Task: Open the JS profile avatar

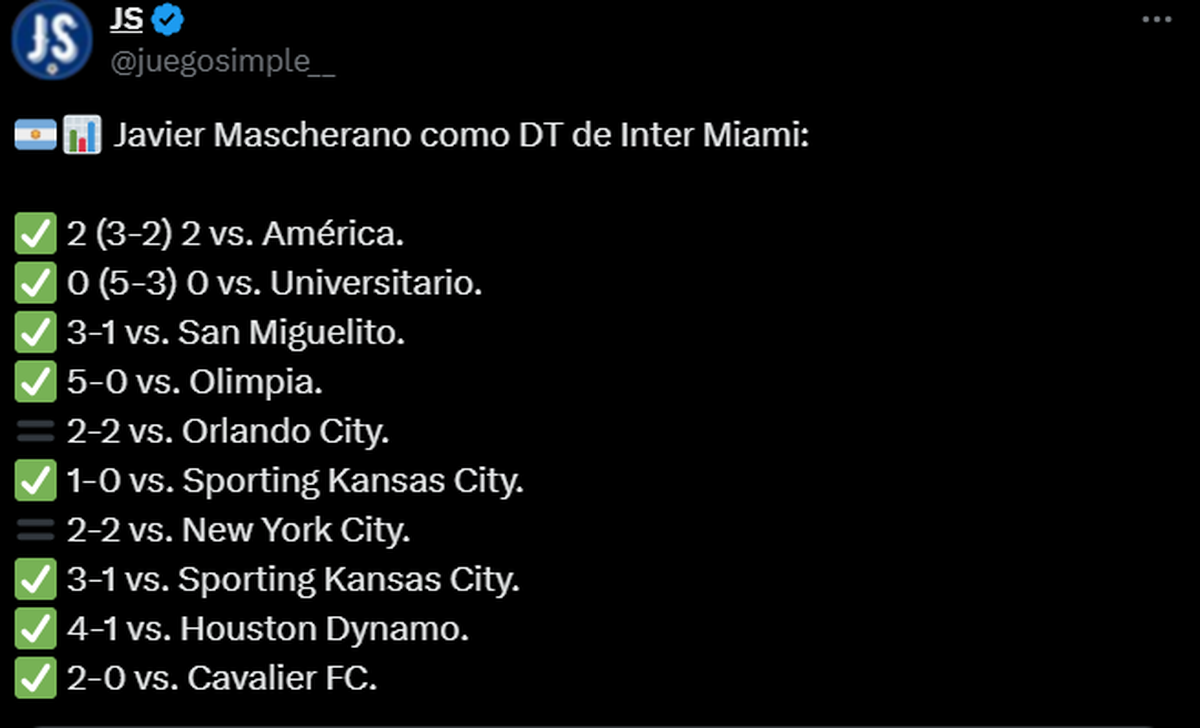Action: pos(52,41)
